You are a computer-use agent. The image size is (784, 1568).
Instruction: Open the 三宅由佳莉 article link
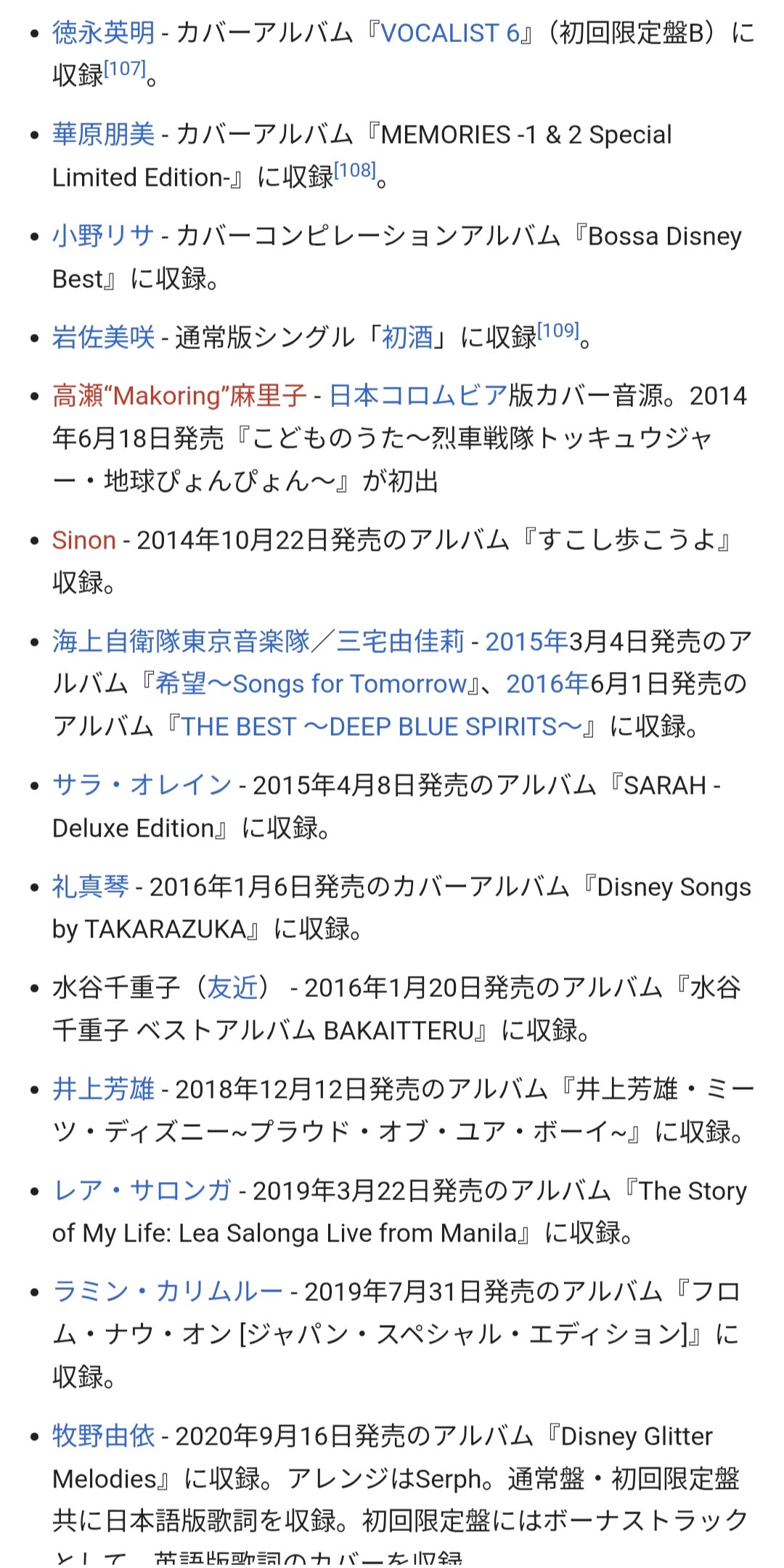tap(400, 641)
